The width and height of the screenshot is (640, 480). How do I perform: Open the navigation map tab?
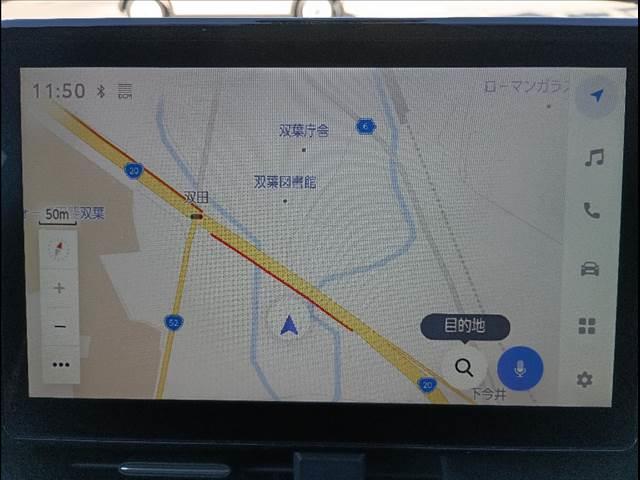click(597, 96)
